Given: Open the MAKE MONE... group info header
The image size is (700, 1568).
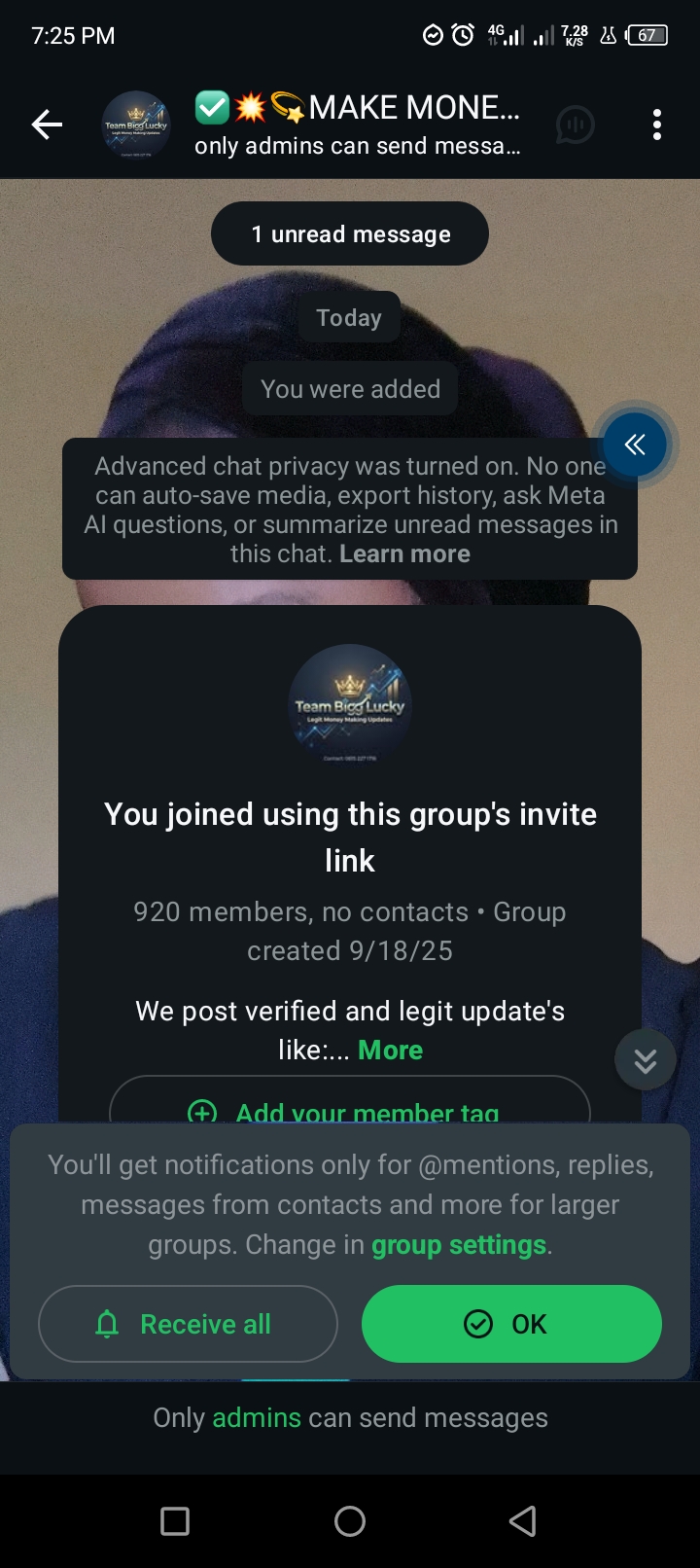Looking at the screenshot, I should click(358, 125).
